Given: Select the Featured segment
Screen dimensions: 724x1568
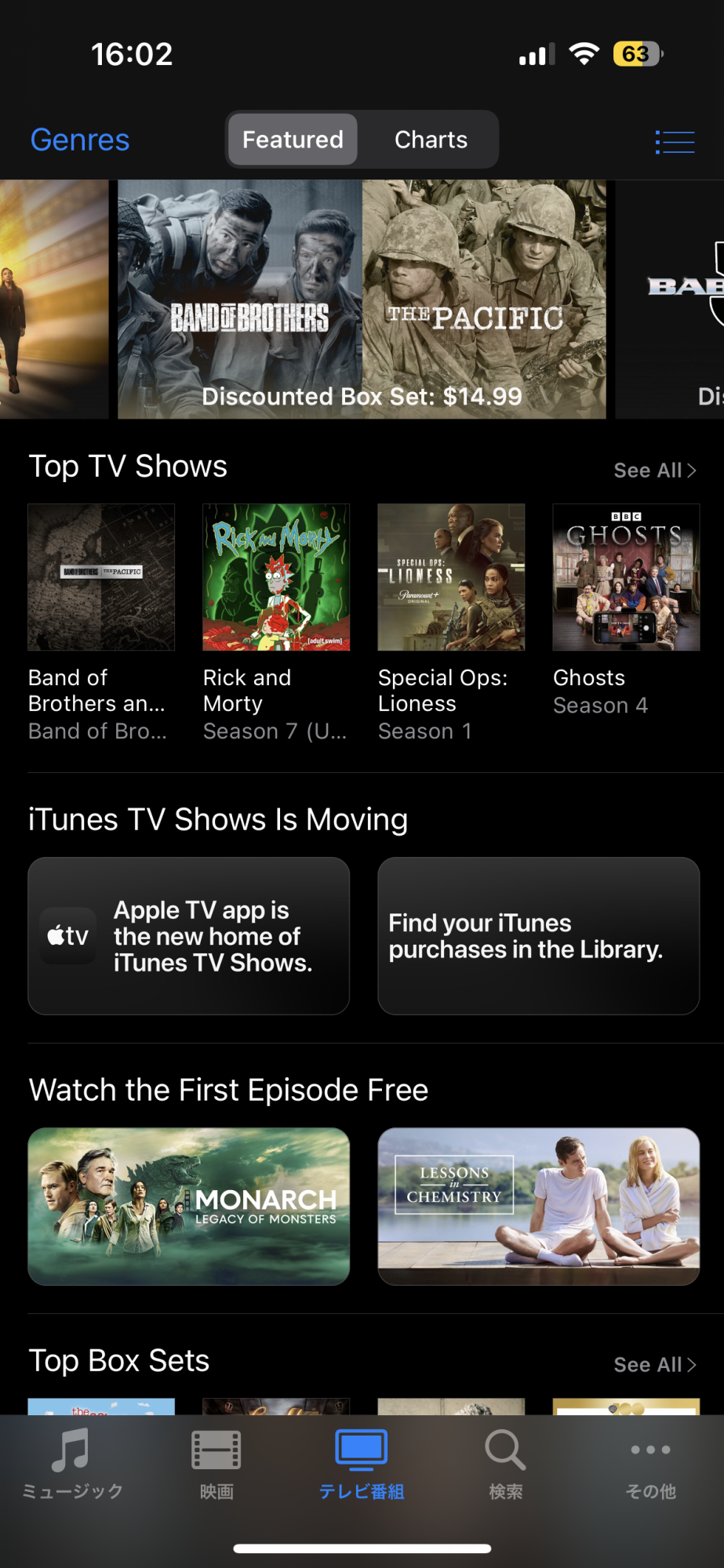Looking at the screenshot, I should (293, 140).
